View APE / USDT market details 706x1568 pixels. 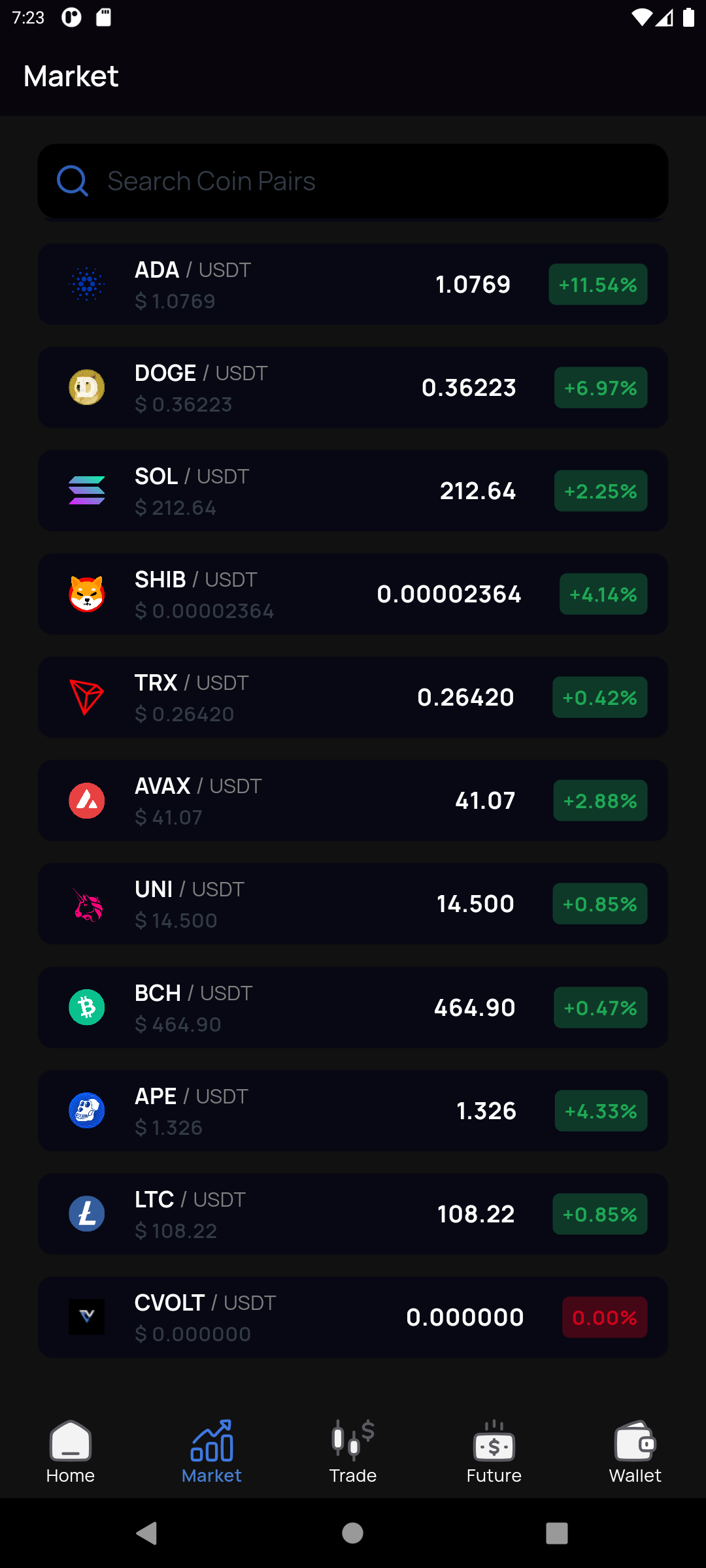pyautogui.click(x=353, y=1111)
